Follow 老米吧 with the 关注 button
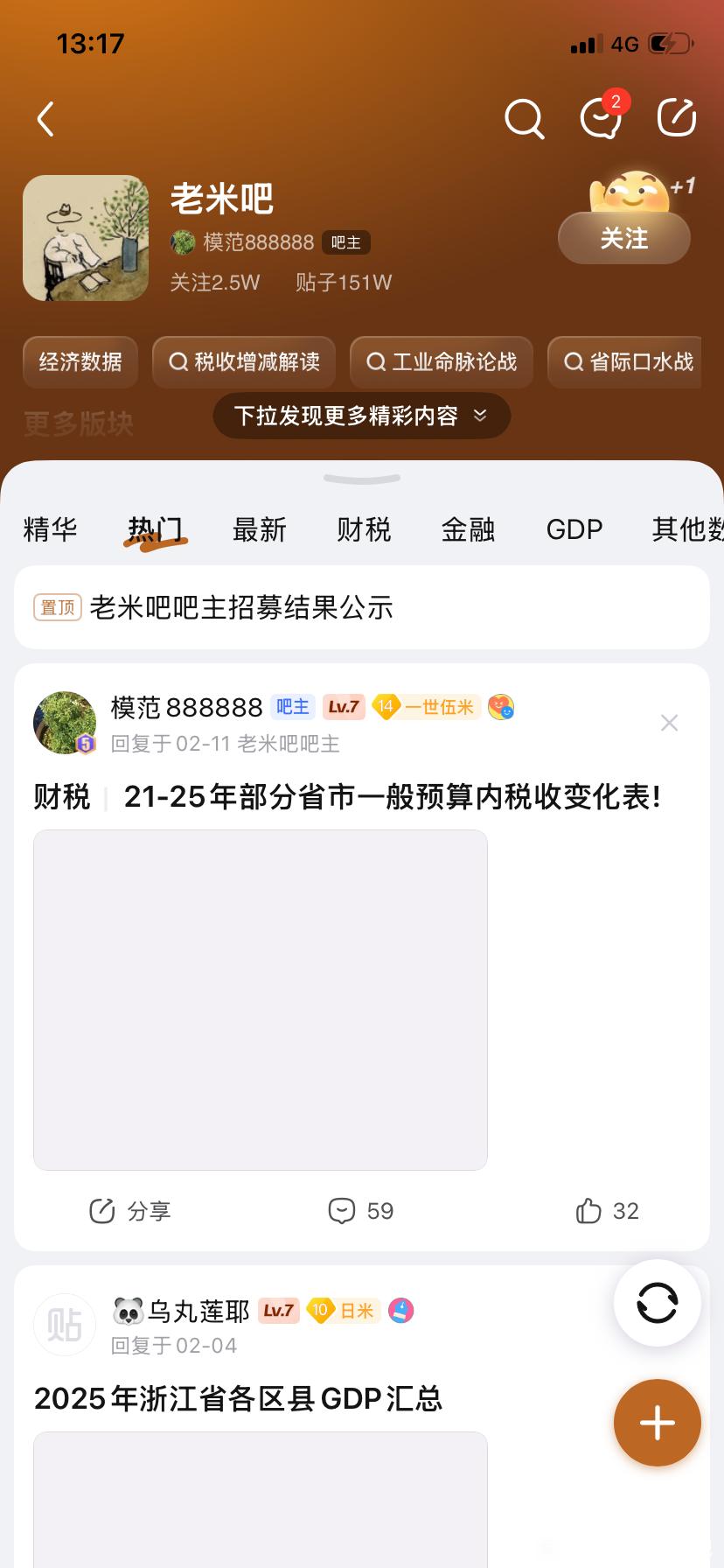Image resolution: width=724 pixels, height=1568 pixels. [x=623, y=238]
